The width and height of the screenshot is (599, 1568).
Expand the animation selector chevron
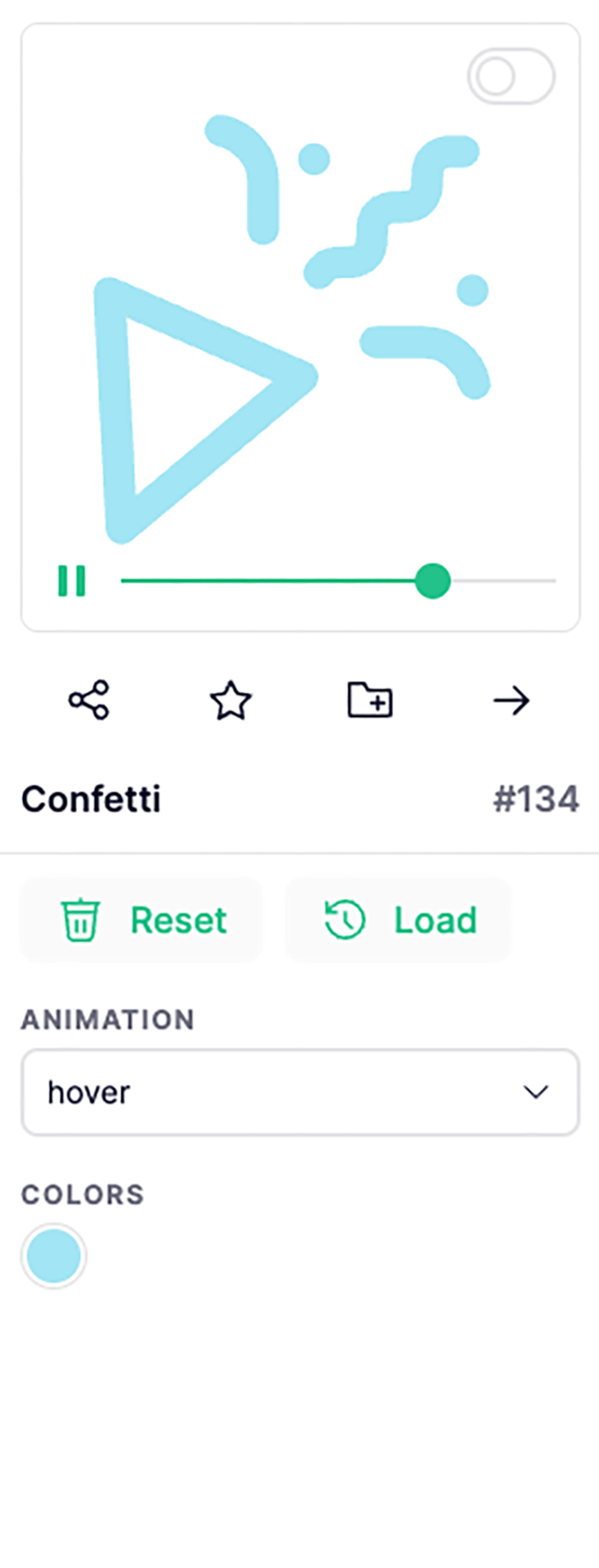(x=536, y=1092)
